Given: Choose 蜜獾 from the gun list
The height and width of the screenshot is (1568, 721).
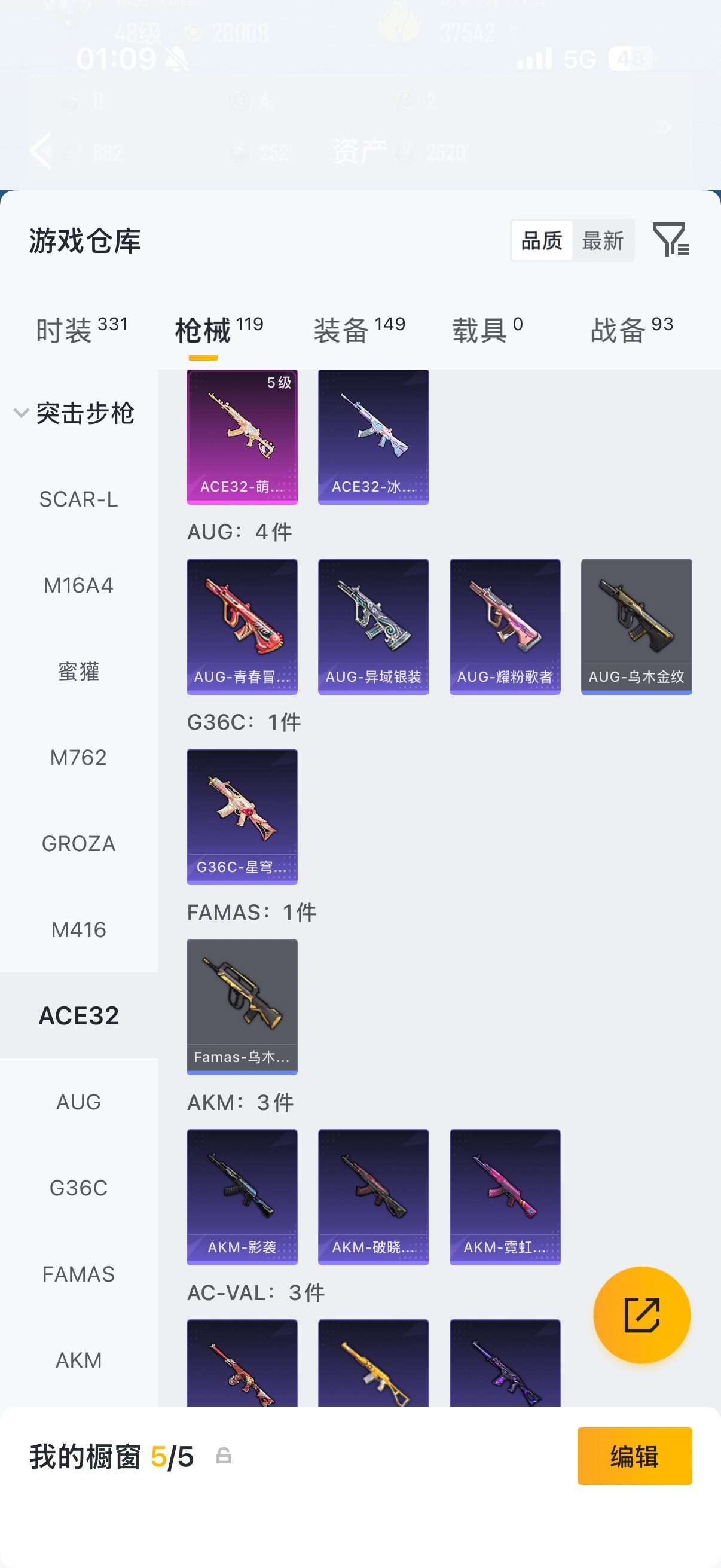Looking at the screenshot, I should [78, 672].
